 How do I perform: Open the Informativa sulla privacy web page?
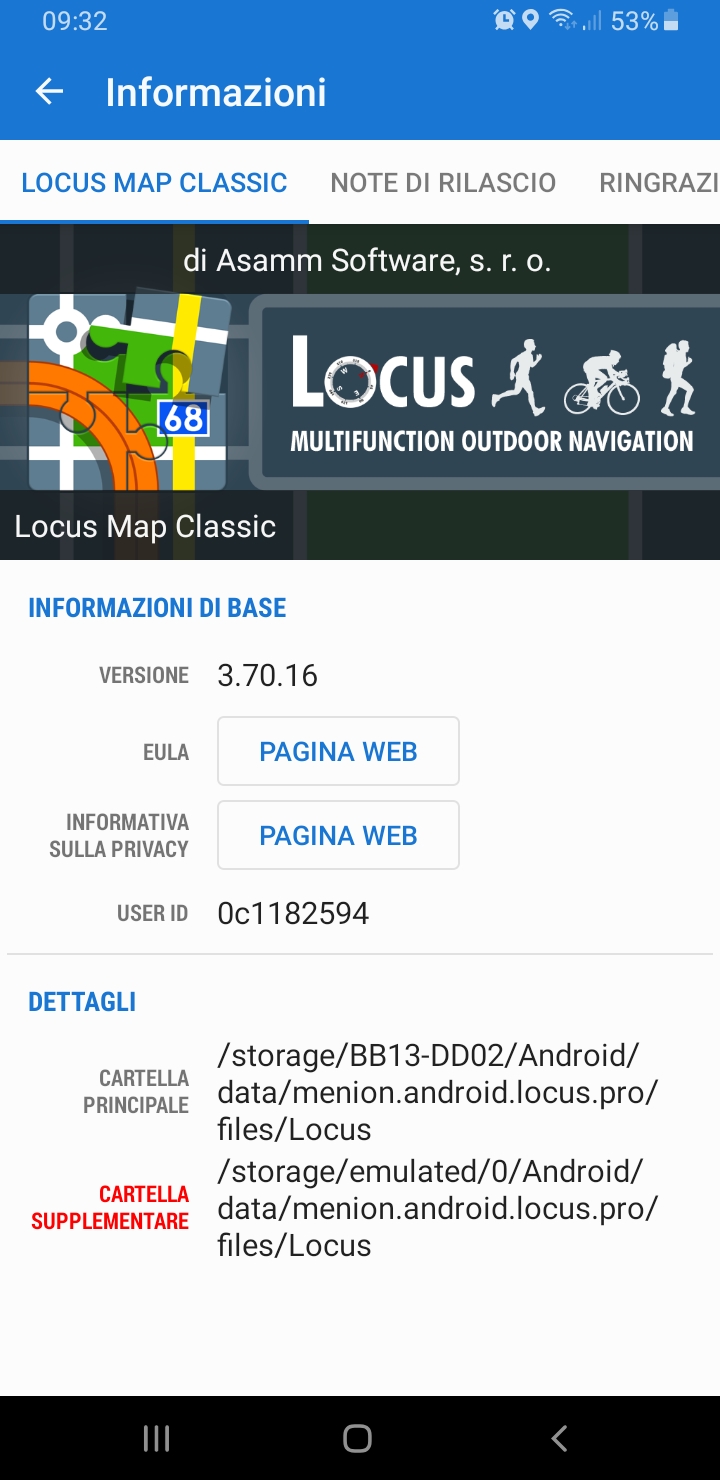pos(338,835)
